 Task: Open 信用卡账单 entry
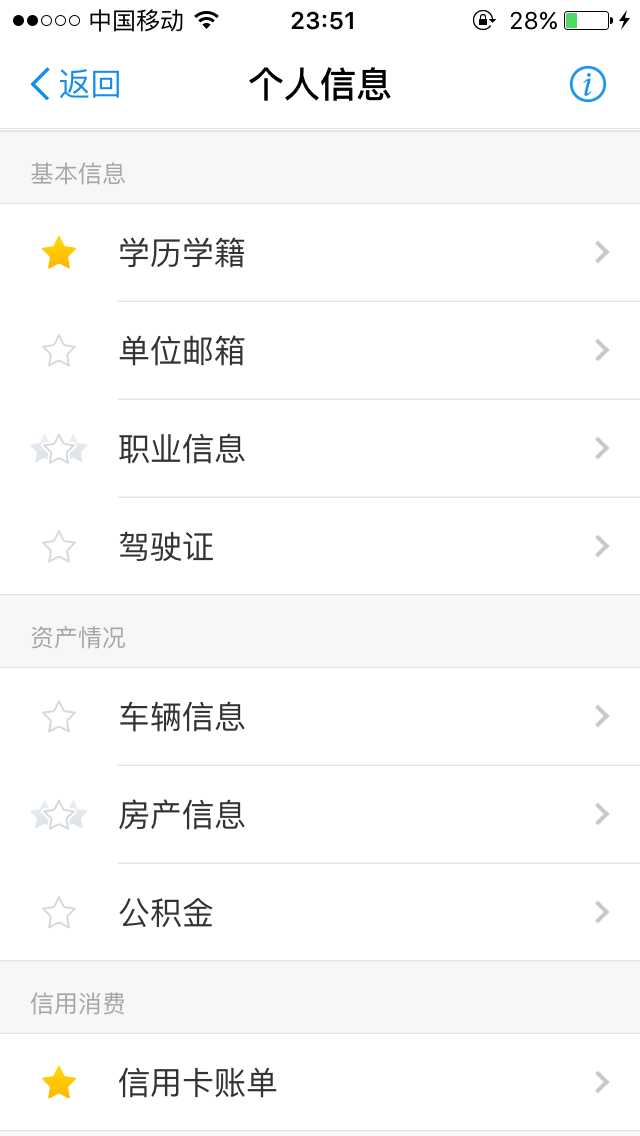[x=320, y=1083]
